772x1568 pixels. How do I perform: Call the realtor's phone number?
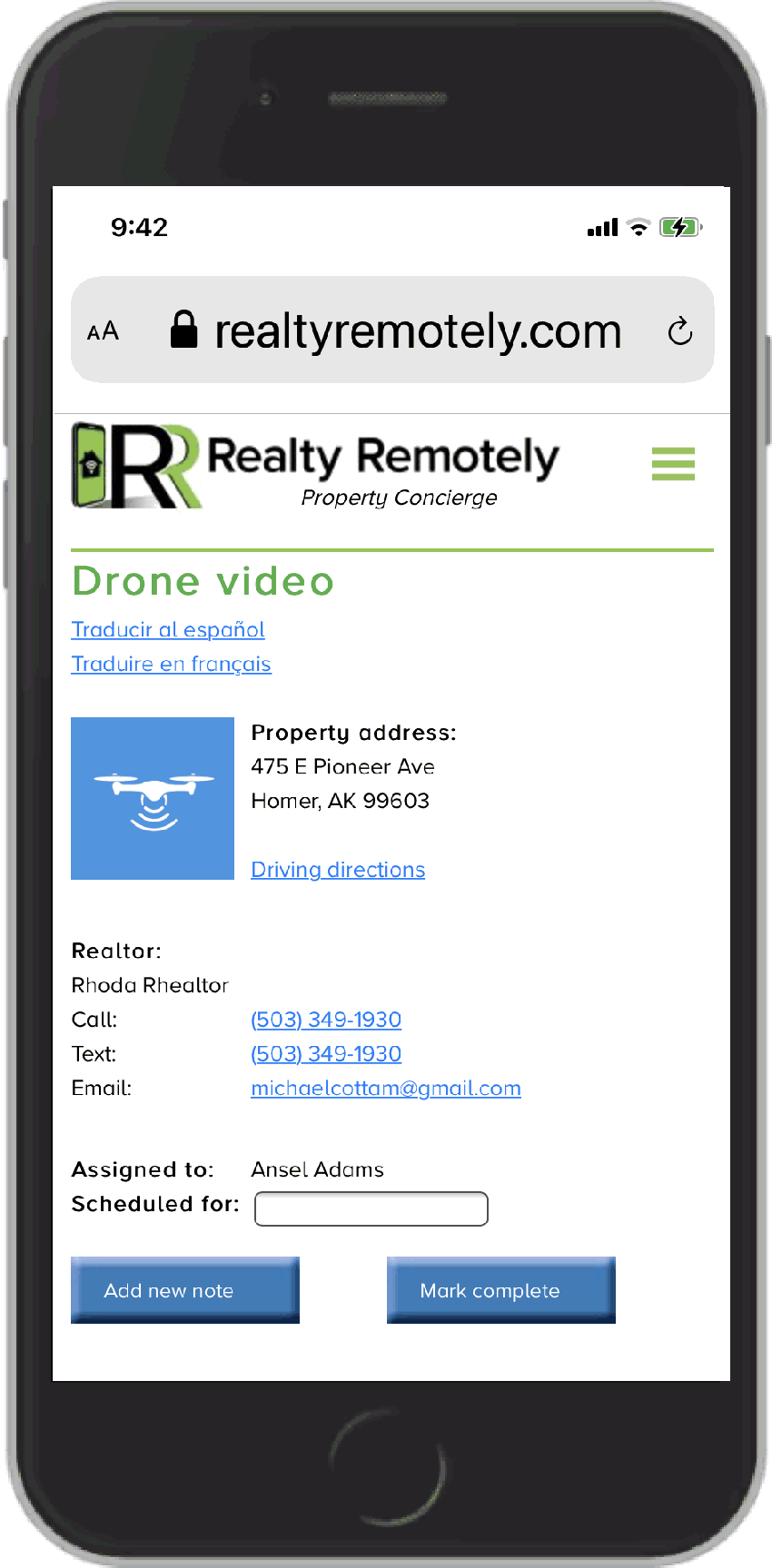click(x=326, y=1019)
